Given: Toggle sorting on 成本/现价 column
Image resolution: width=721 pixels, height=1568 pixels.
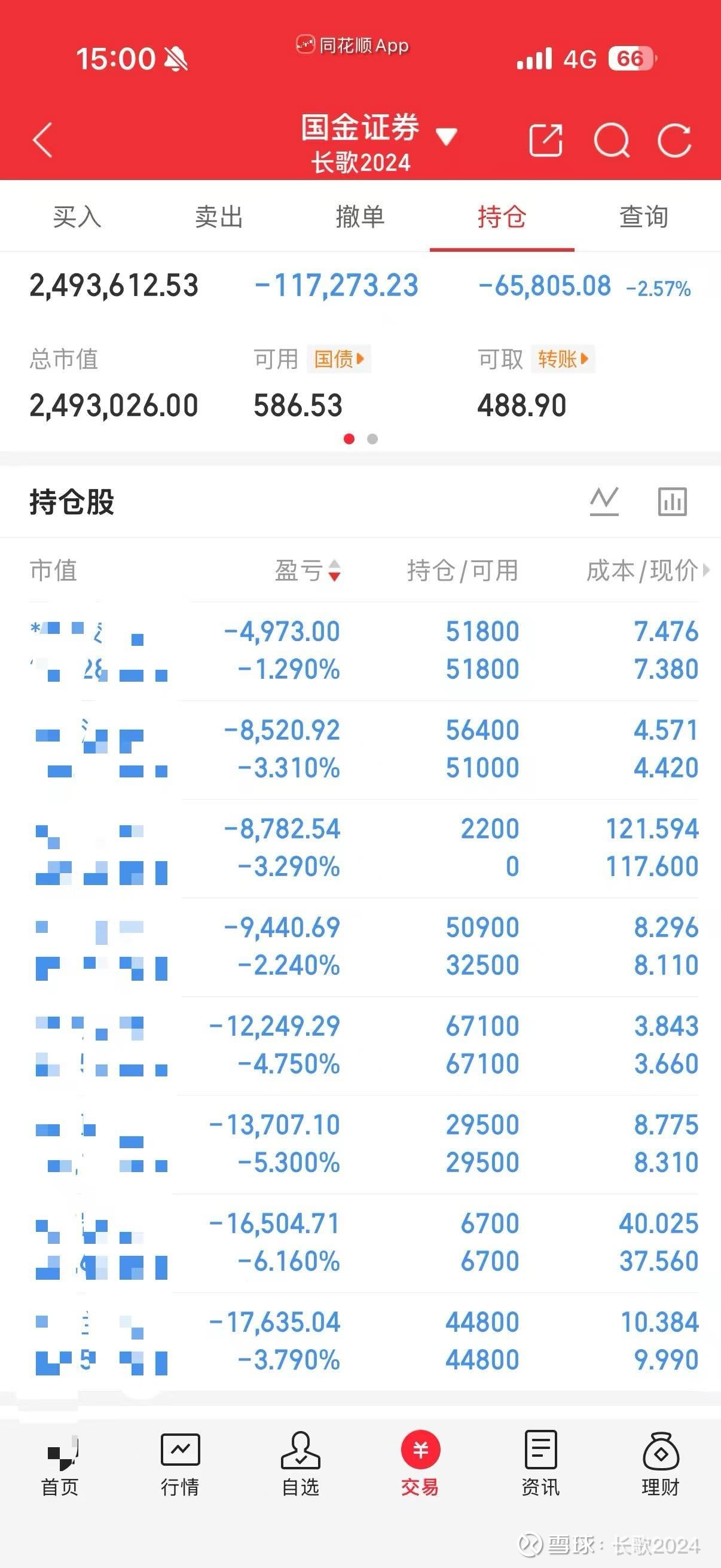Looking at the screenshot, I should [645, 571].
